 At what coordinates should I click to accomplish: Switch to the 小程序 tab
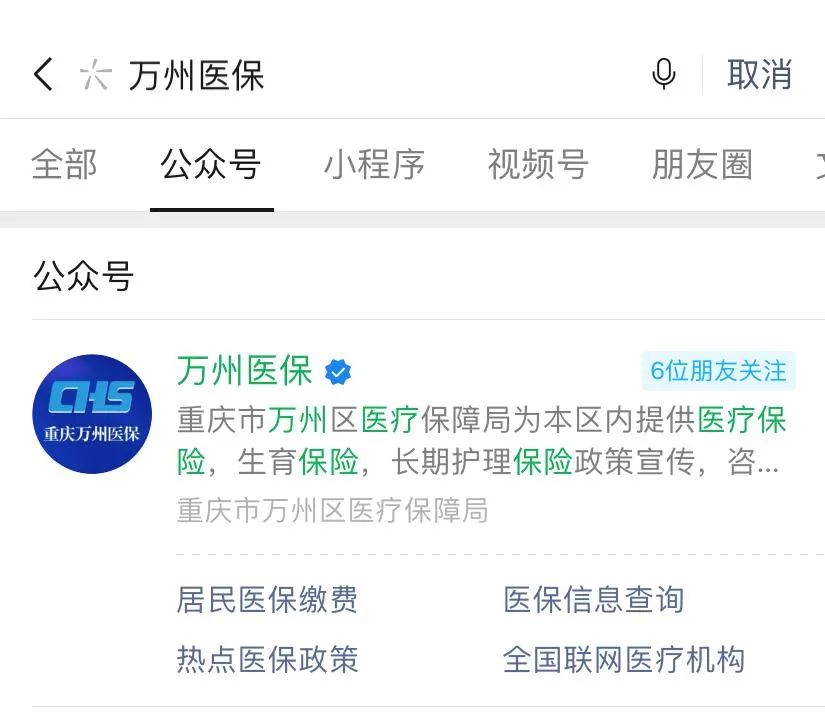click(374, 165)
